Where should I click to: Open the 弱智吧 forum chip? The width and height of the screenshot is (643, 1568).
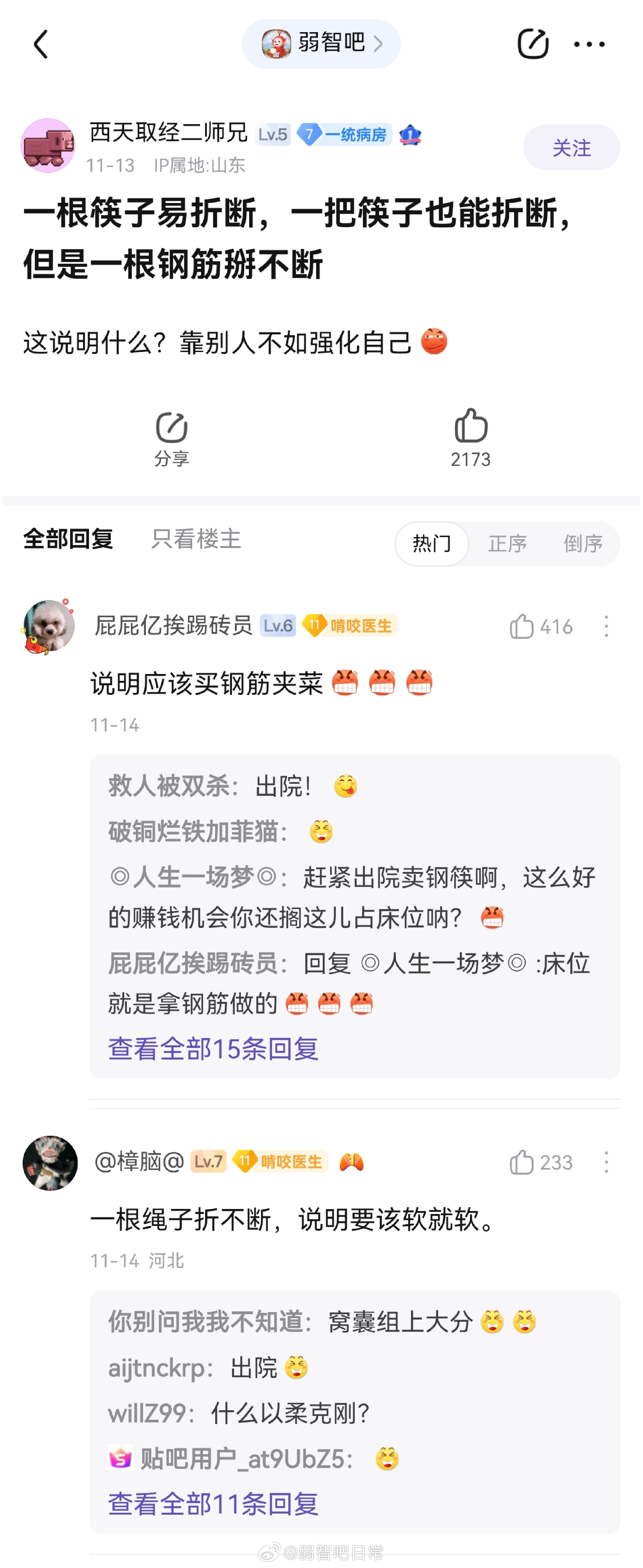pyautogui.click(x=321, y=44)
